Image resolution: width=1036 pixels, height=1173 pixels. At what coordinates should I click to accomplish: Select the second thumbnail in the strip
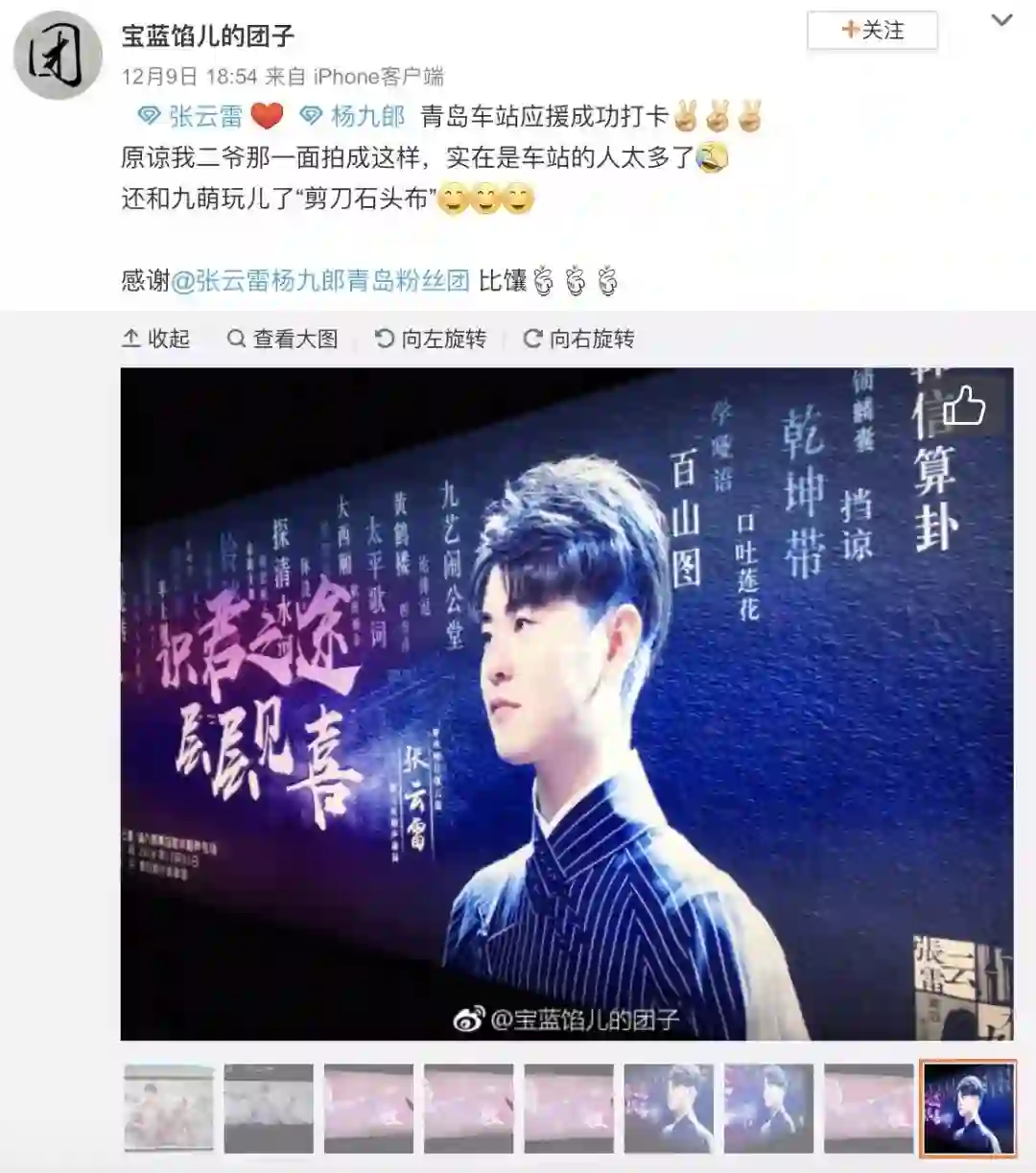269,1109
